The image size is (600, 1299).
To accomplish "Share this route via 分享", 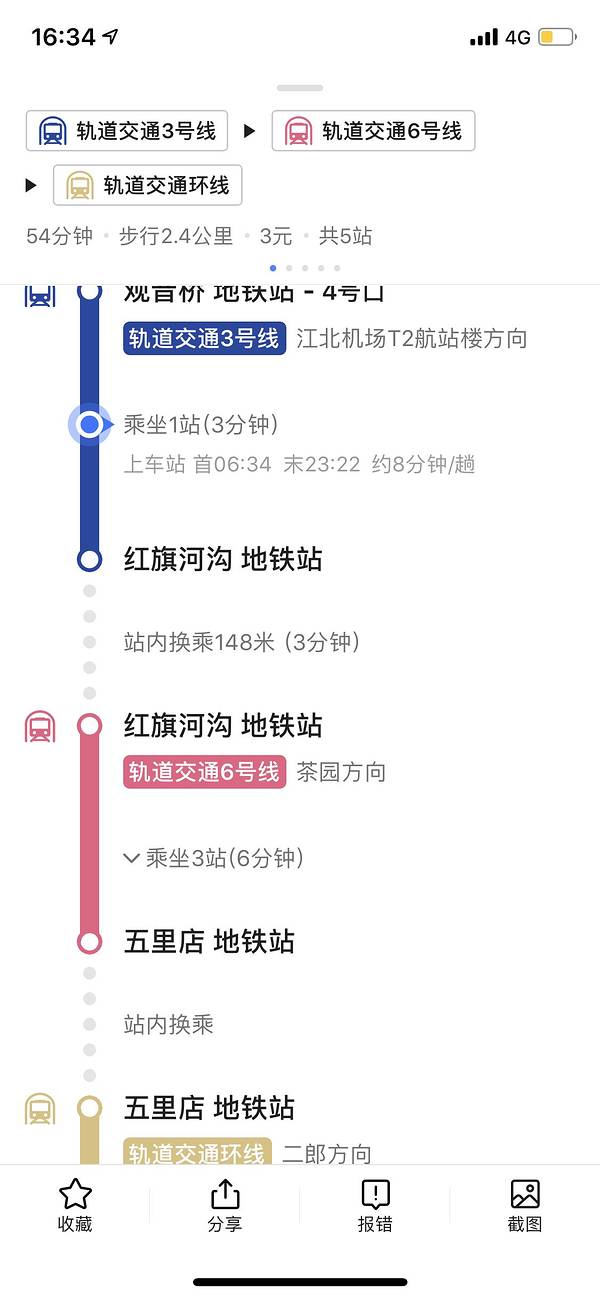I will pos(225,1205).
